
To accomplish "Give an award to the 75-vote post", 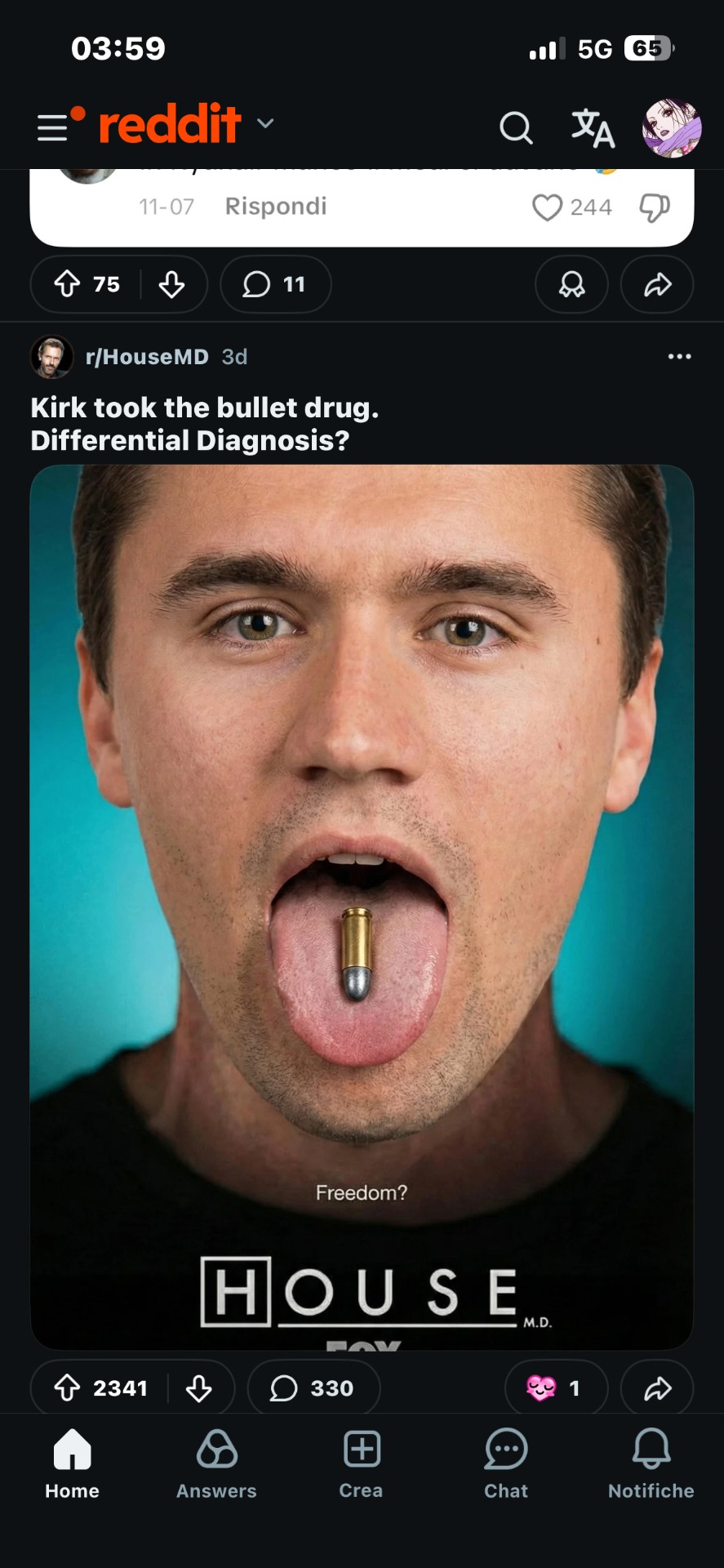I will point(571,284).
